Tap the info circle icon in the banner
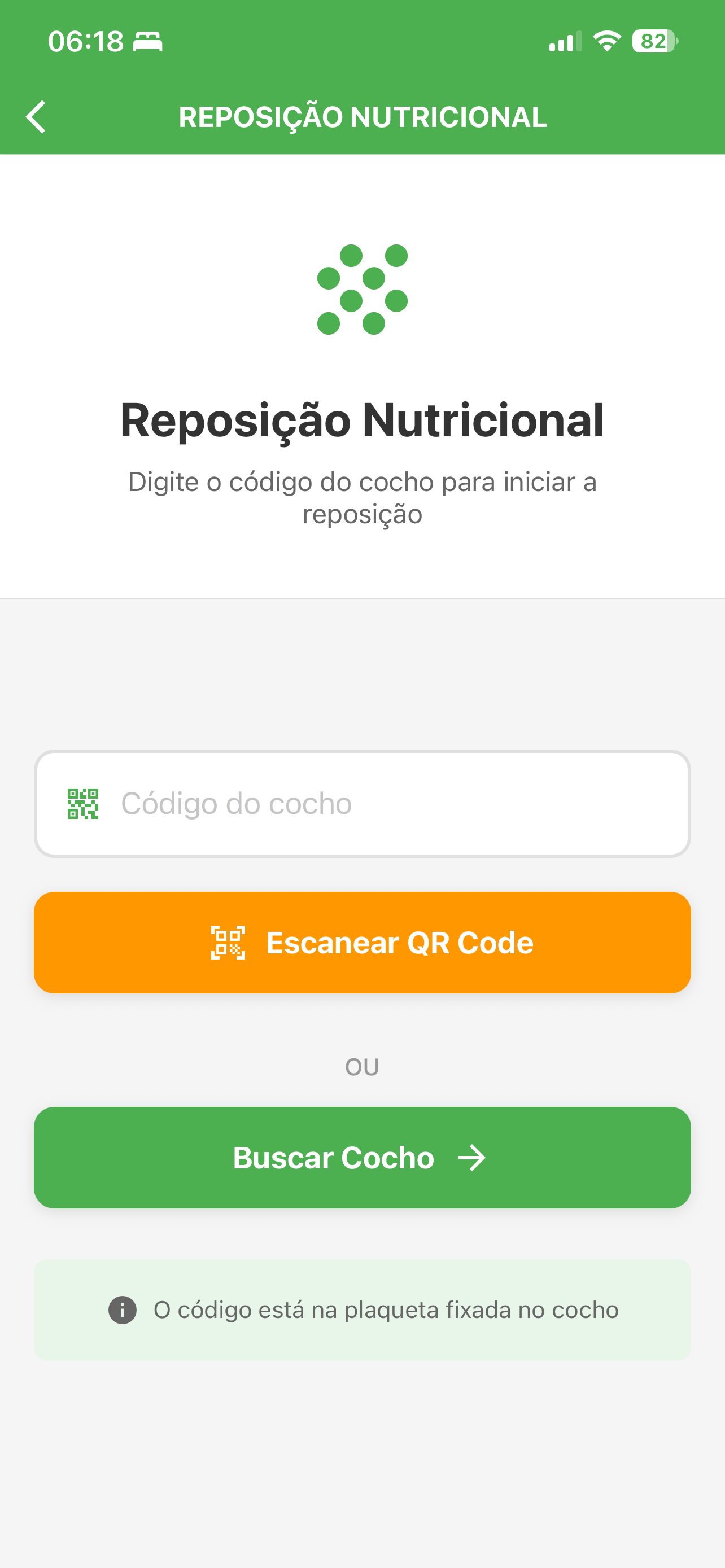Viewport: 725px width, 1568px height. pyautogui.click(x=123, y=1309)
